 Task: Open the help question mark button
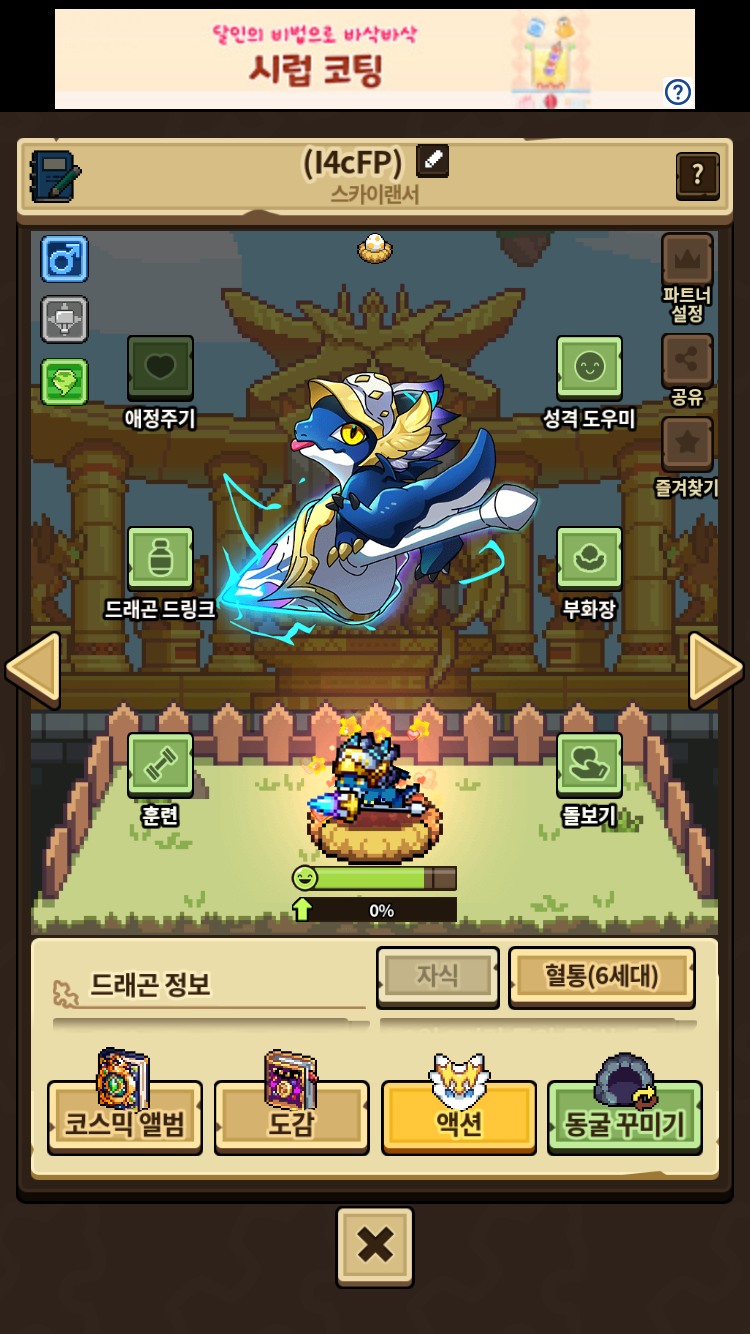[x=697, y=175]
